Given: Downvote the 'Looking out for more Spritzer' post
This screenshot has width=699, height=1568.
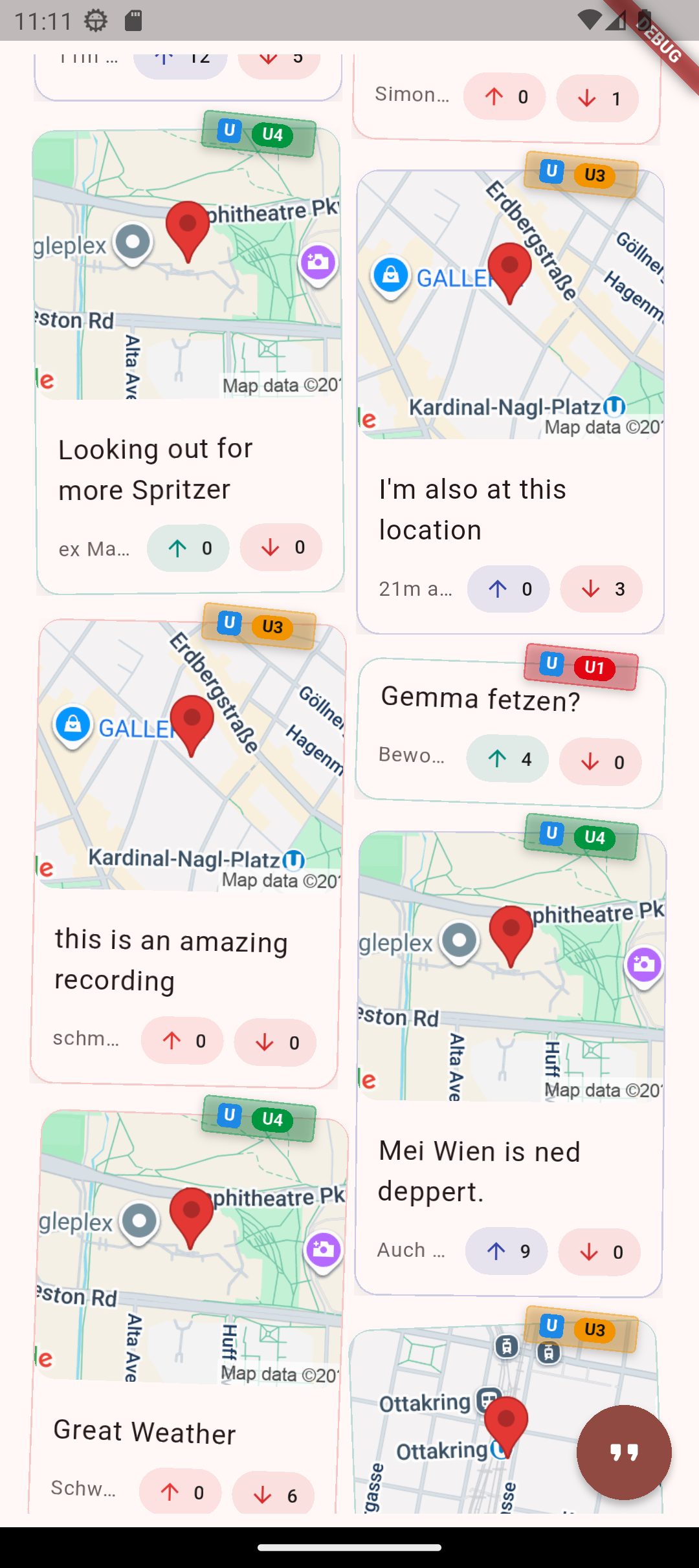Looking at the screenshot, I should click(281, 548).
